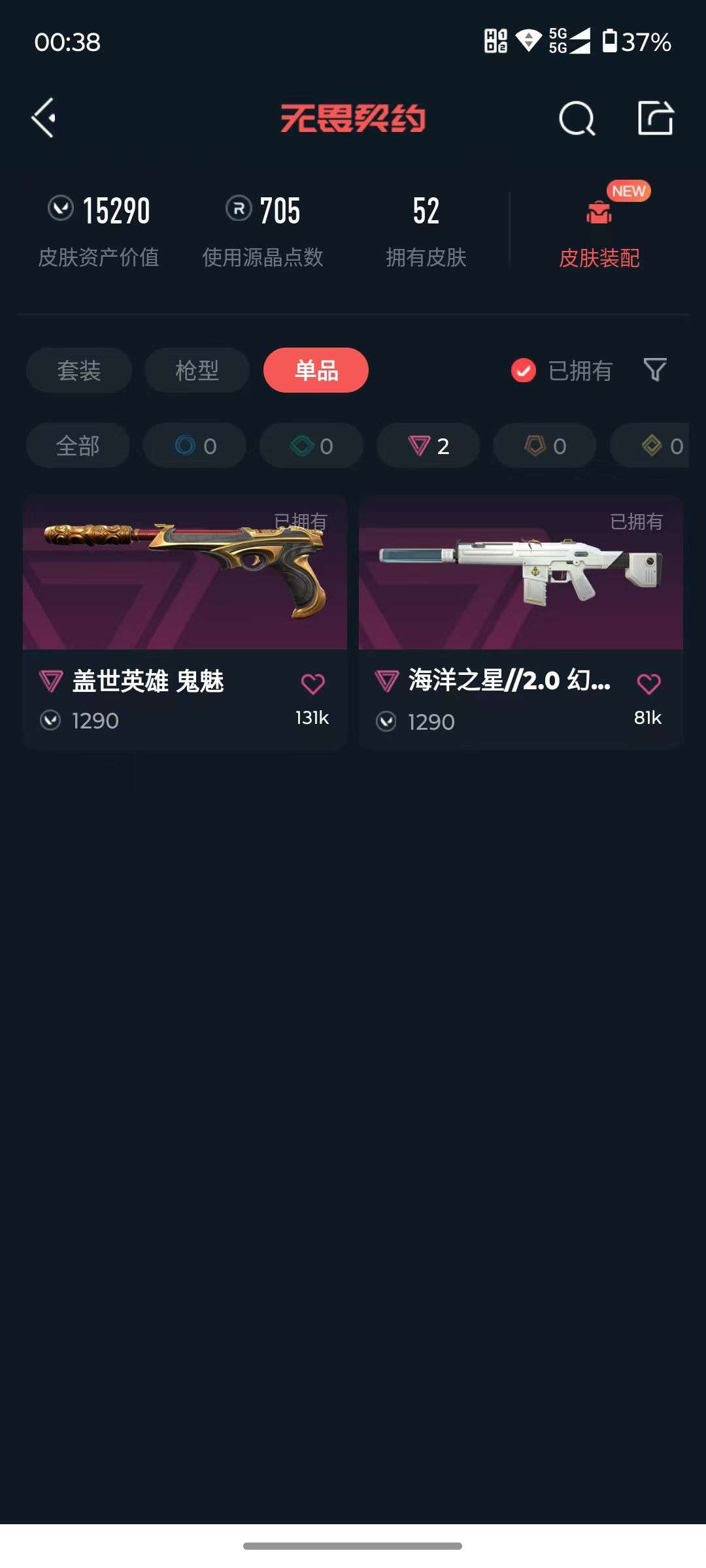Open the 海洋之星//2.0 rifle card
This screenshot has height=1568, width=706.
click(521, 574)
